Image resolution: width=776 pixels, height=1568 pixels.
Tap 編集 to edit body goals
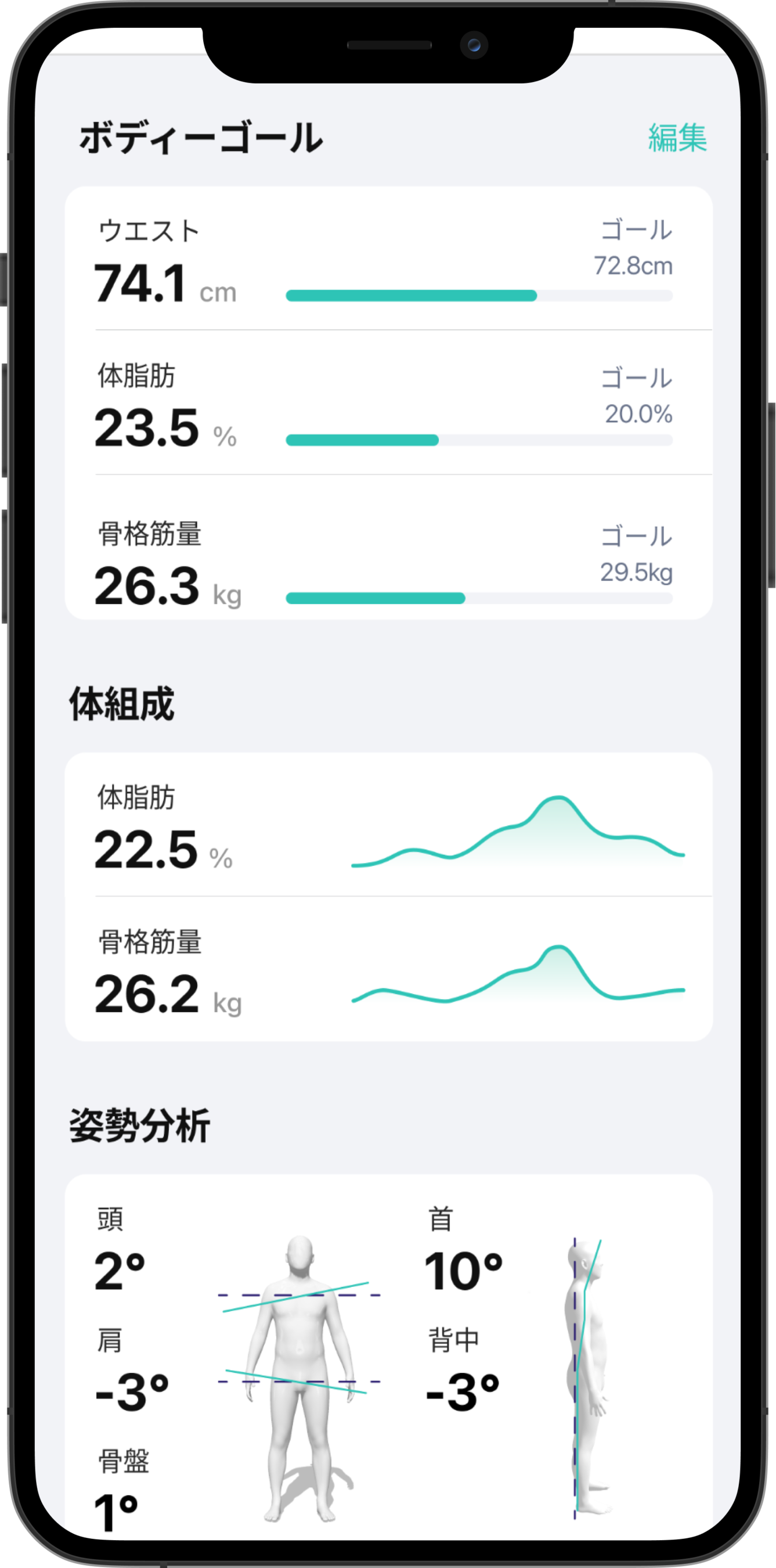point(677,138)
